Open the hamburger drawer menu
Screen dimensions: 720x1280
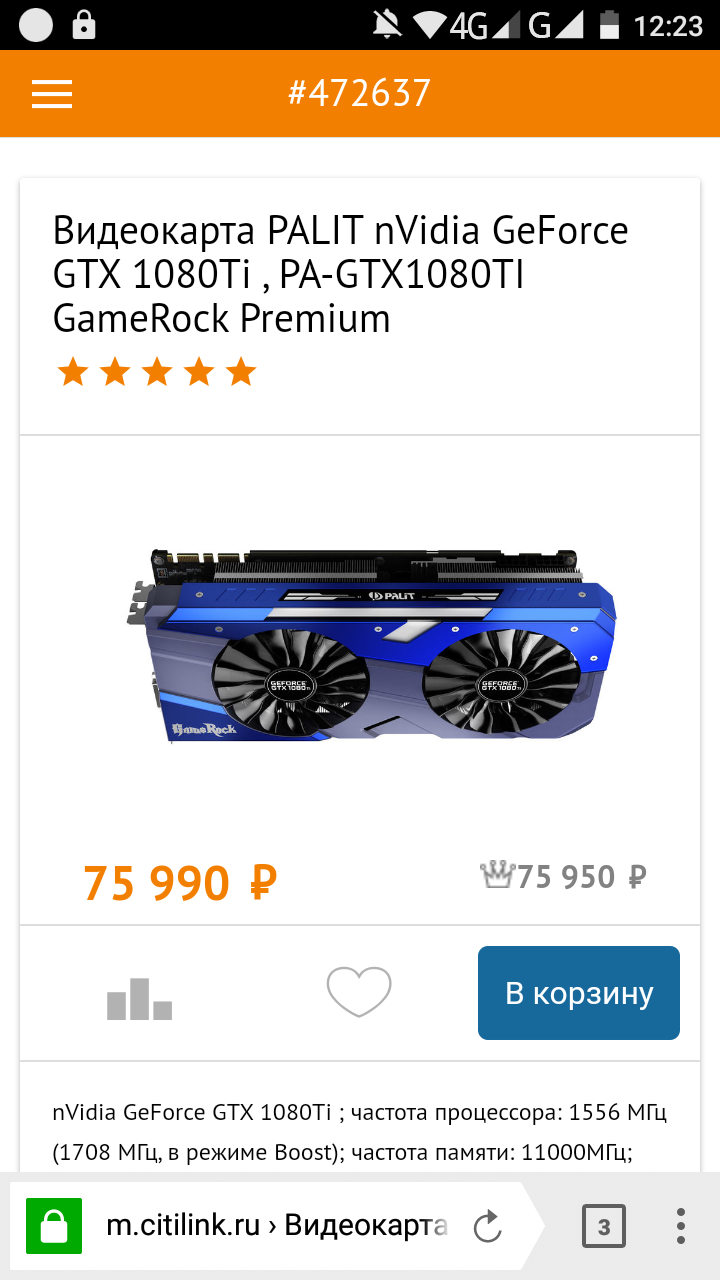(52, 94)
